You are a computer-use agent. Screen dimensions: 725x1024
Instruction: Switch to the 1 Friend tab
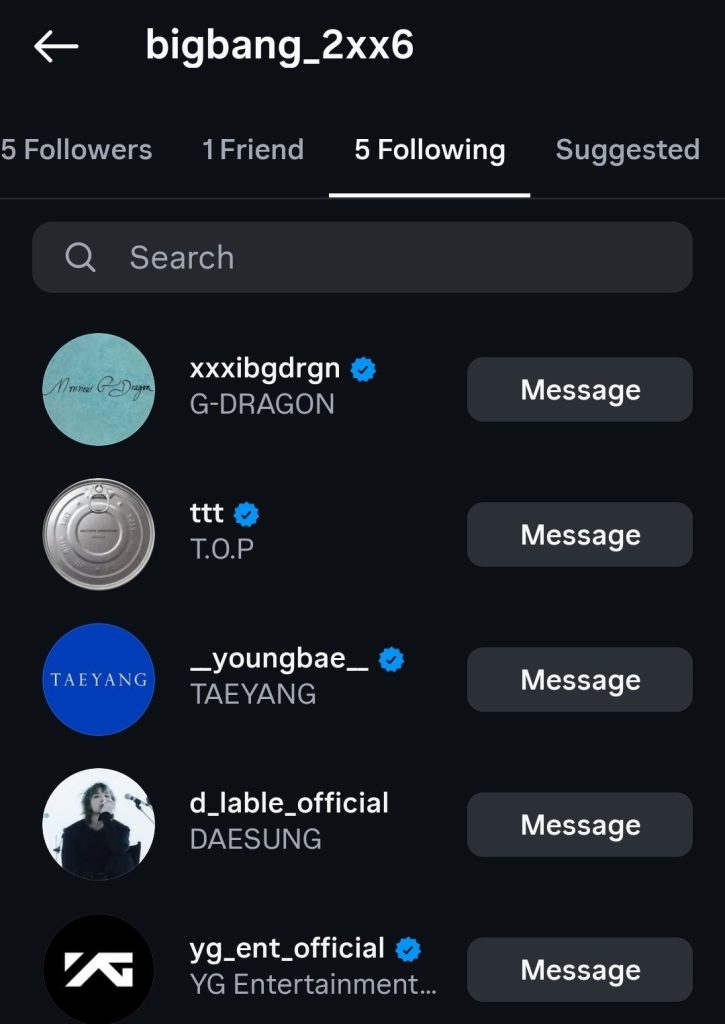252,150
